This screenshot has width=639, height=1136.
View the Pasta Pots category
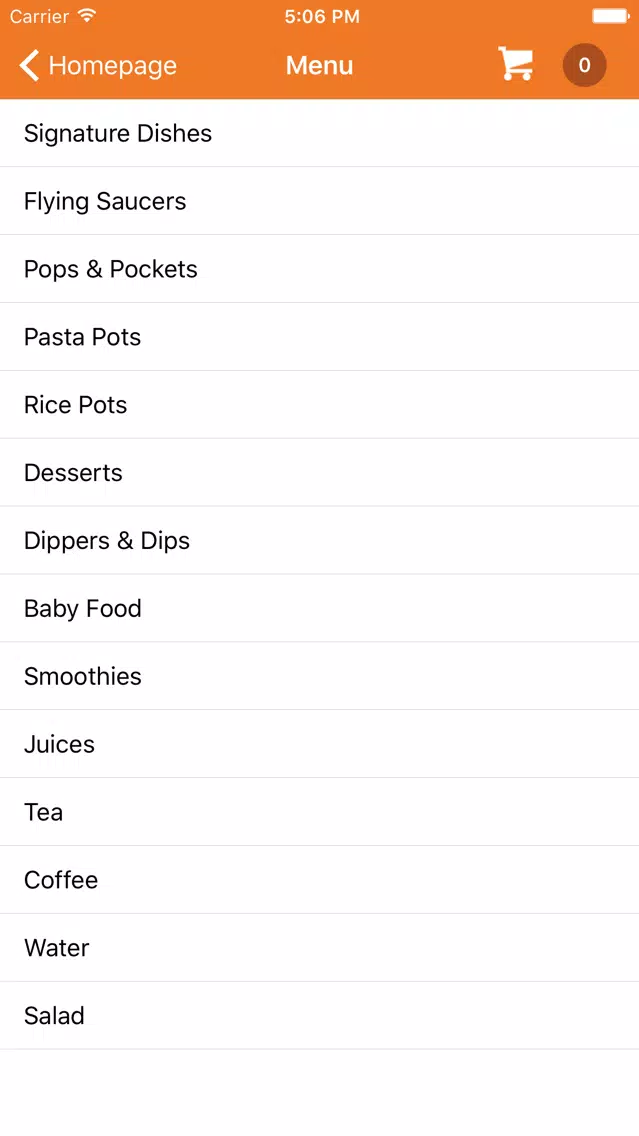click(x=320, y=337)
